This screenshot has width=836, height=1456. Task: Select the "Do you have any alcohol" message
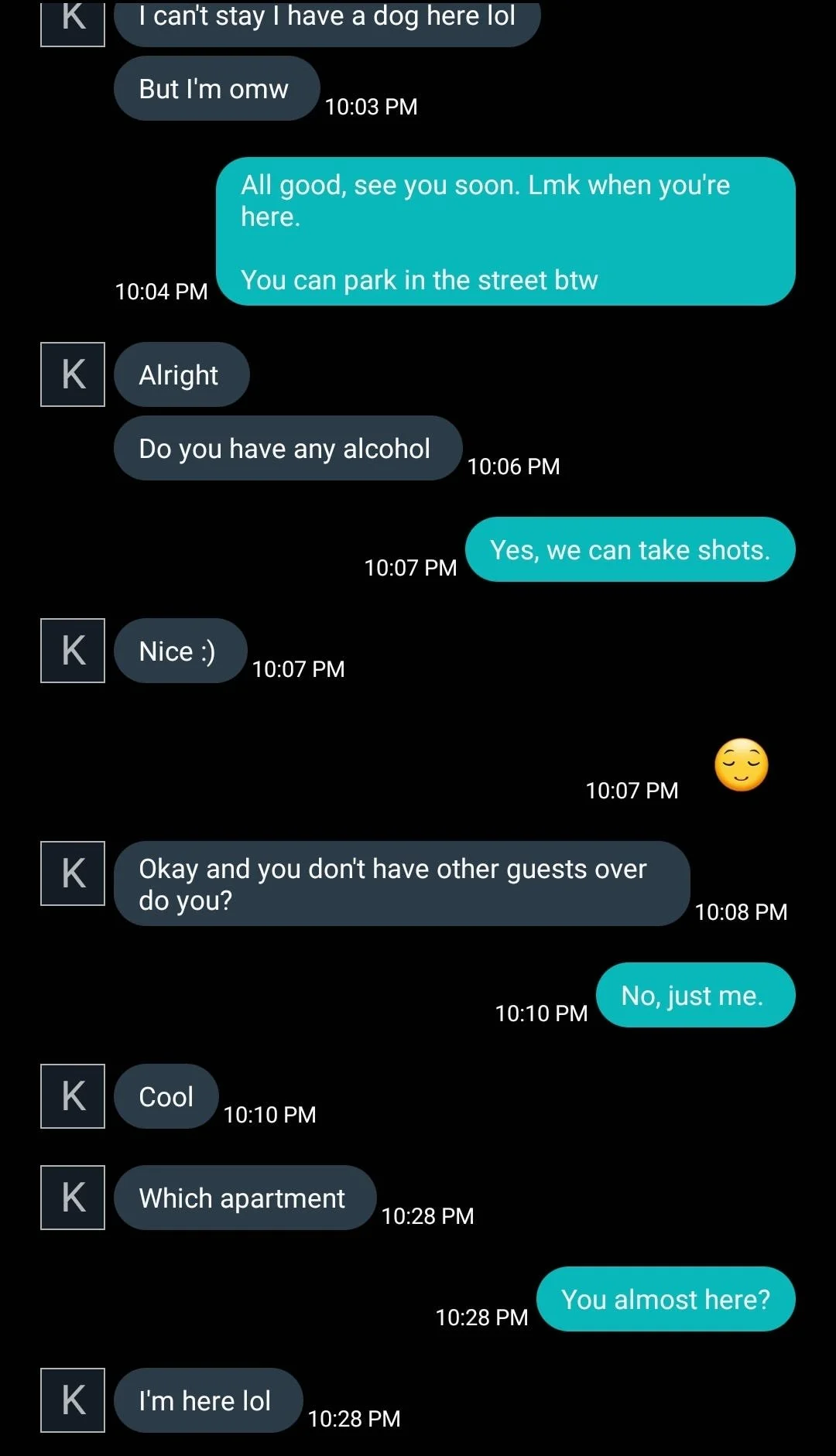click(288, 448)
